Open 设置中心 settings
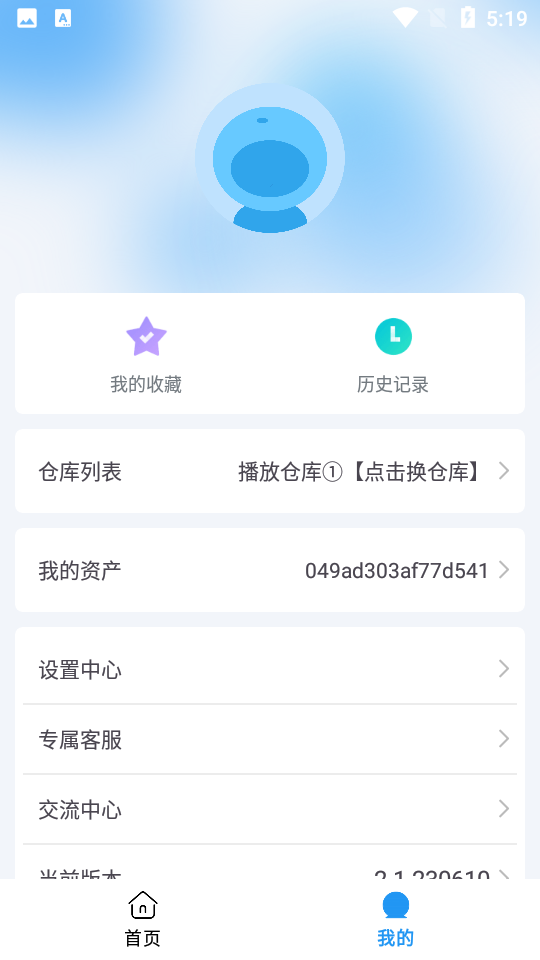The width and height of the screenshot is (540, 960). coord(270,669)
